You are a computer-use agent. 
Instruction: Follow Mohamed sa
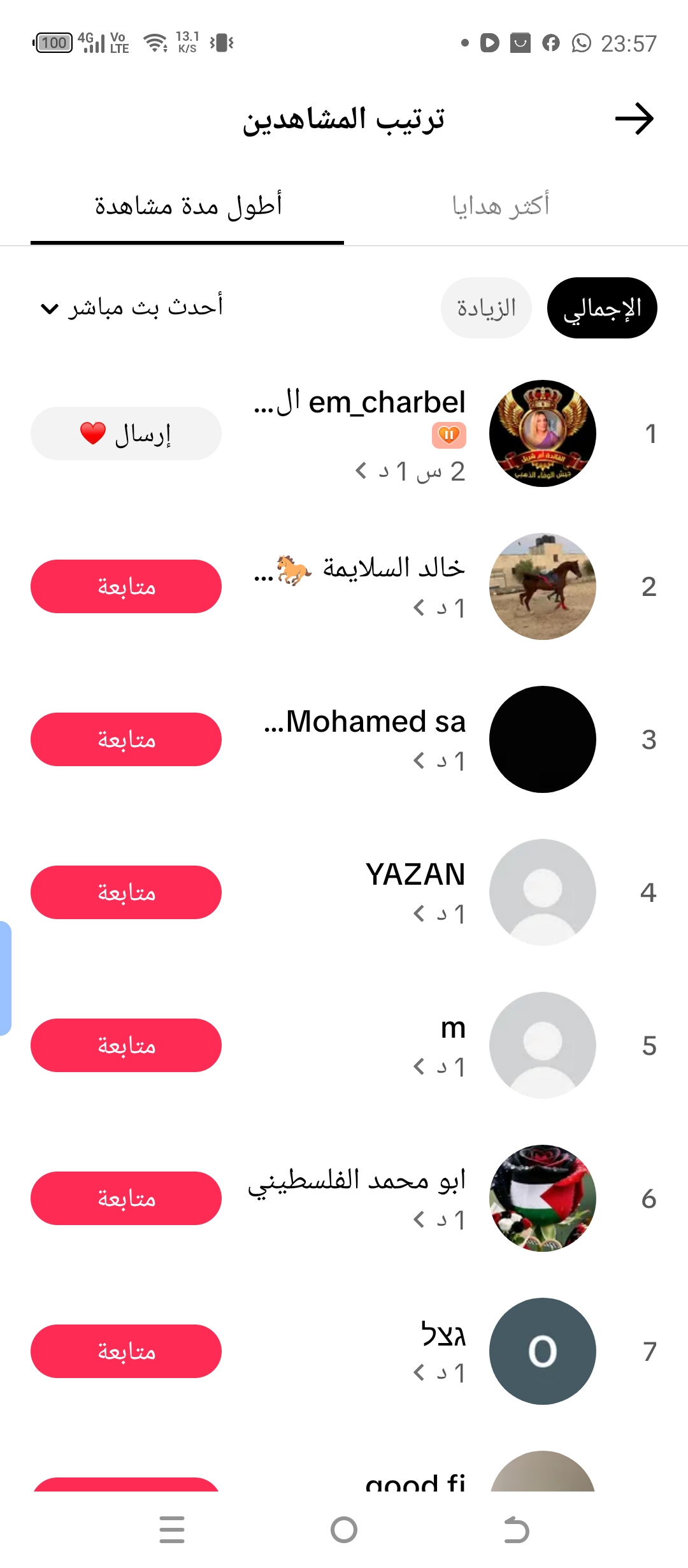point(126,739)
